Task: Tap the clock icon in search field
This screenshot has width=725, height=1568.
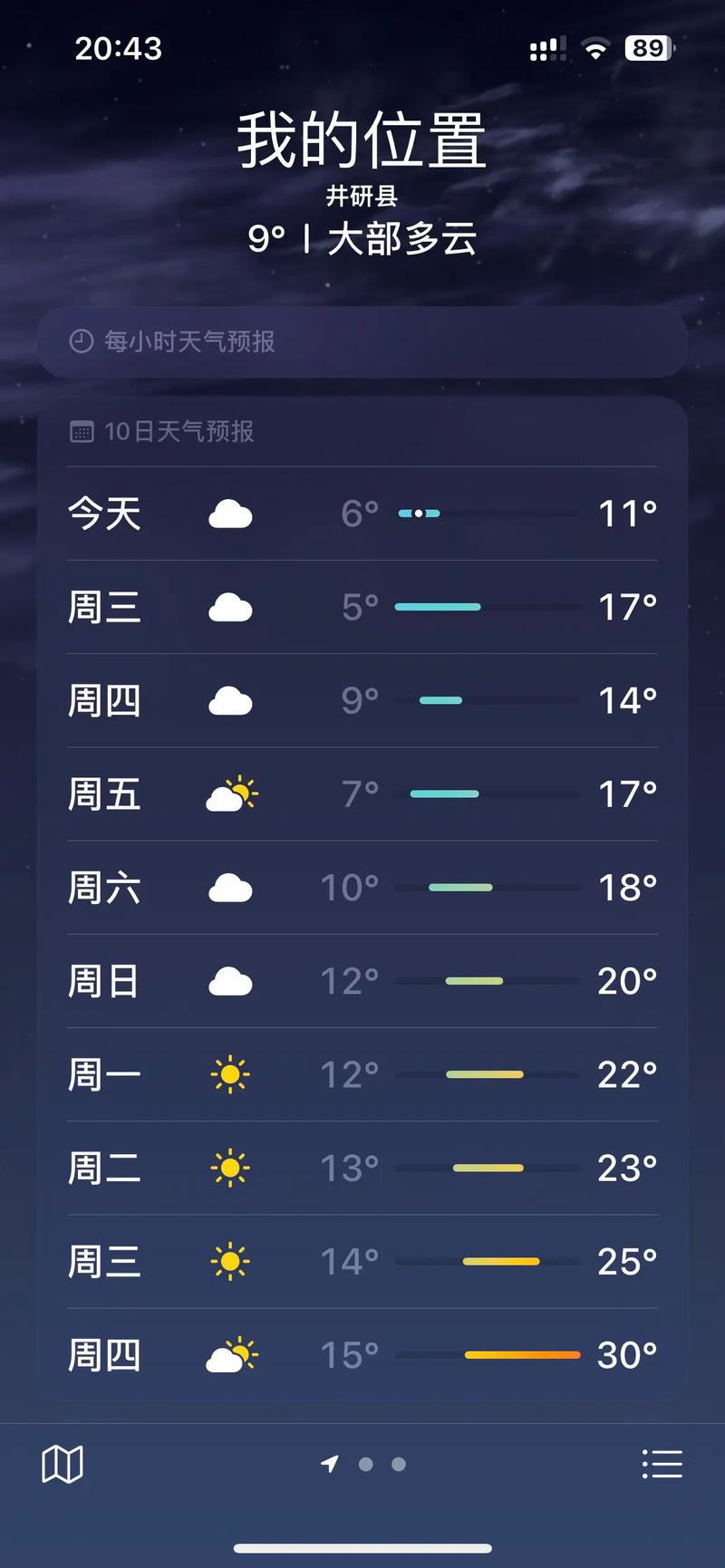Action: pos(81,342)
